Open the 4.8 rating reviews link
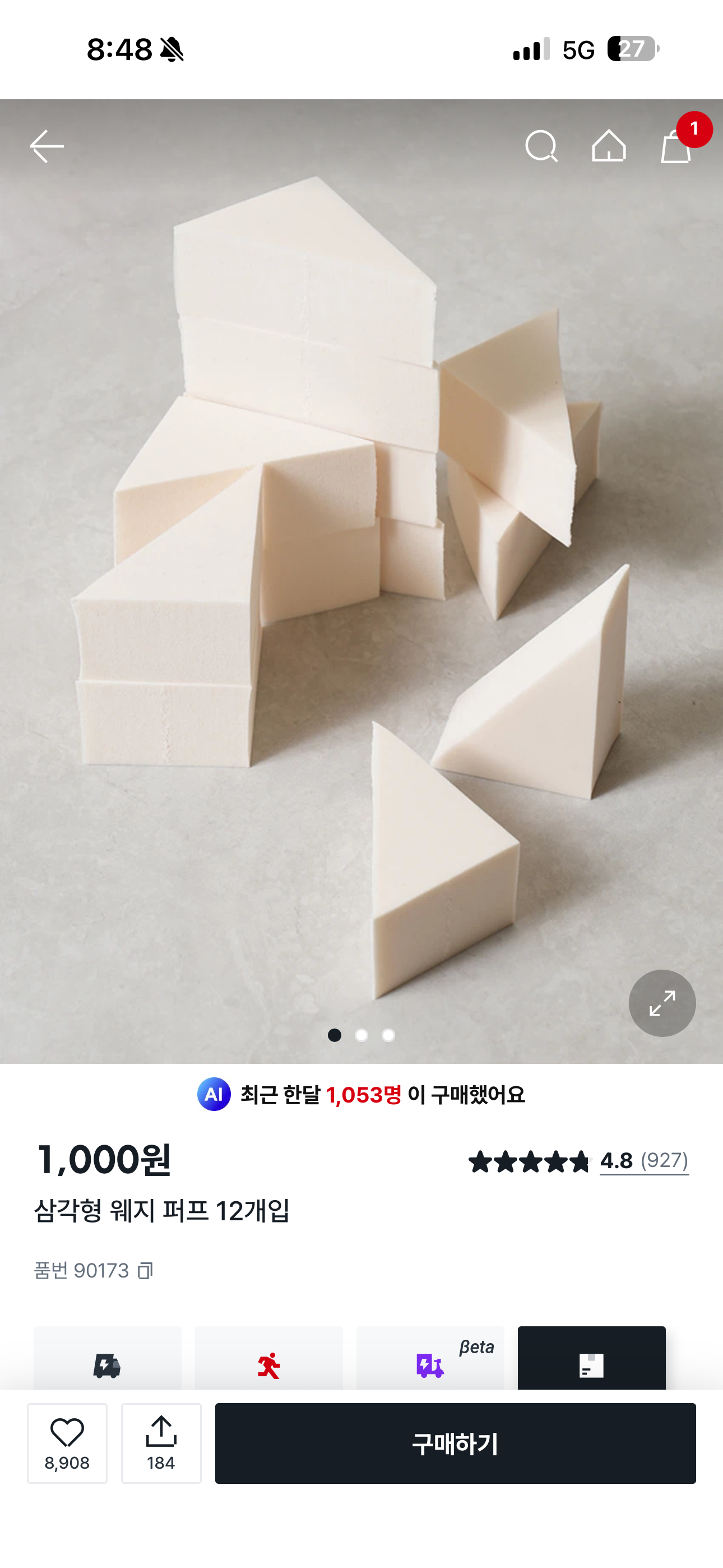The image size is (723, 1568). tap(644, 1161)
